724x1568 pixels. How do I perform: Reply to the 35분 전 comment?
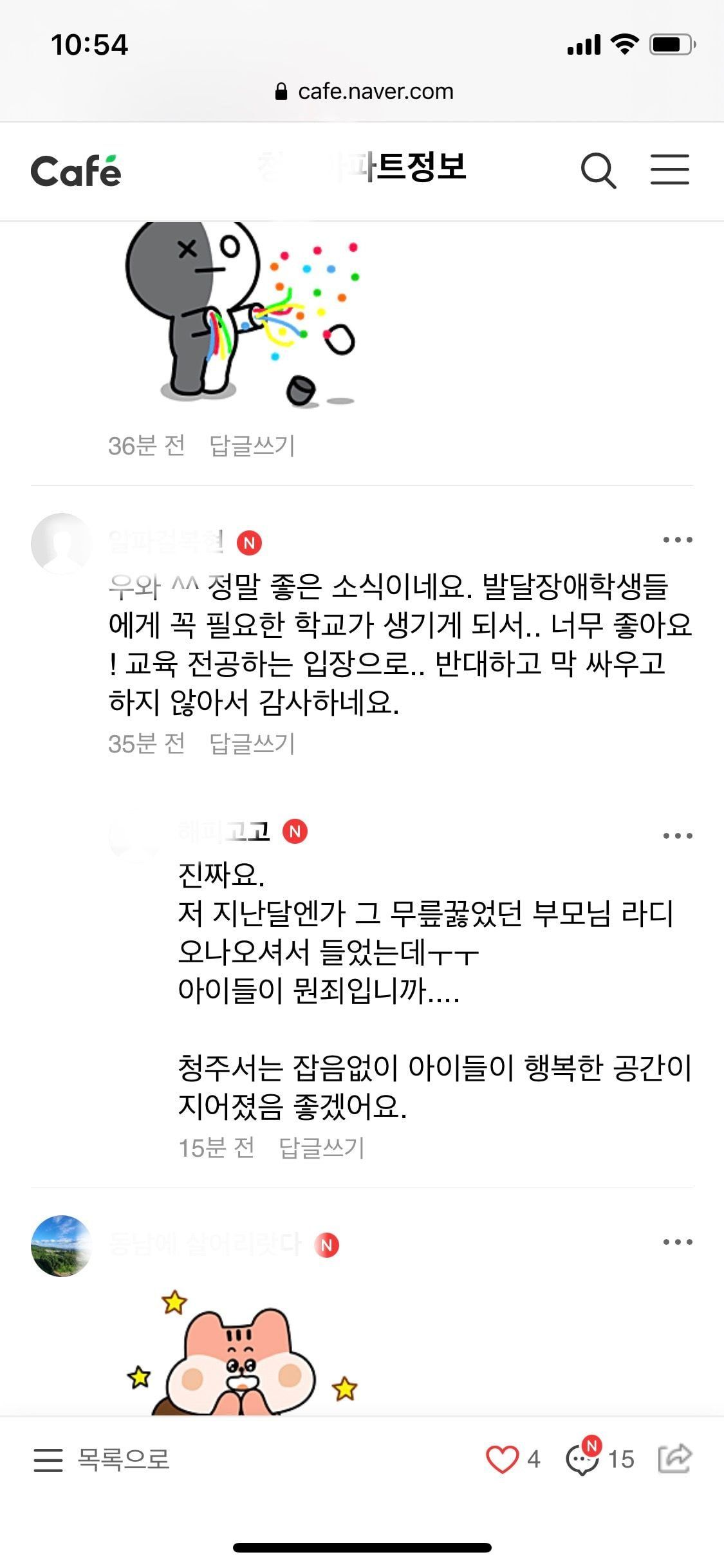tap(252, 743)
